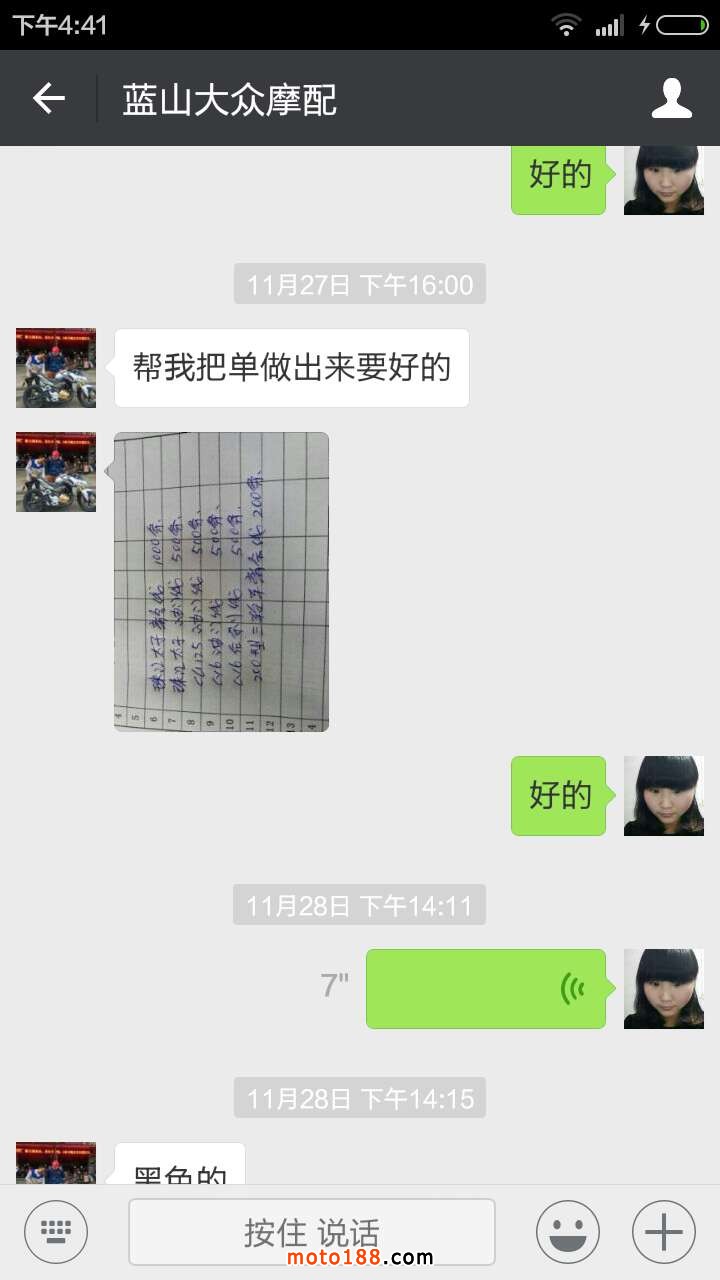Open the handwritten order list photo
Screen dimensions: 720x1280
tap(221, 582)
